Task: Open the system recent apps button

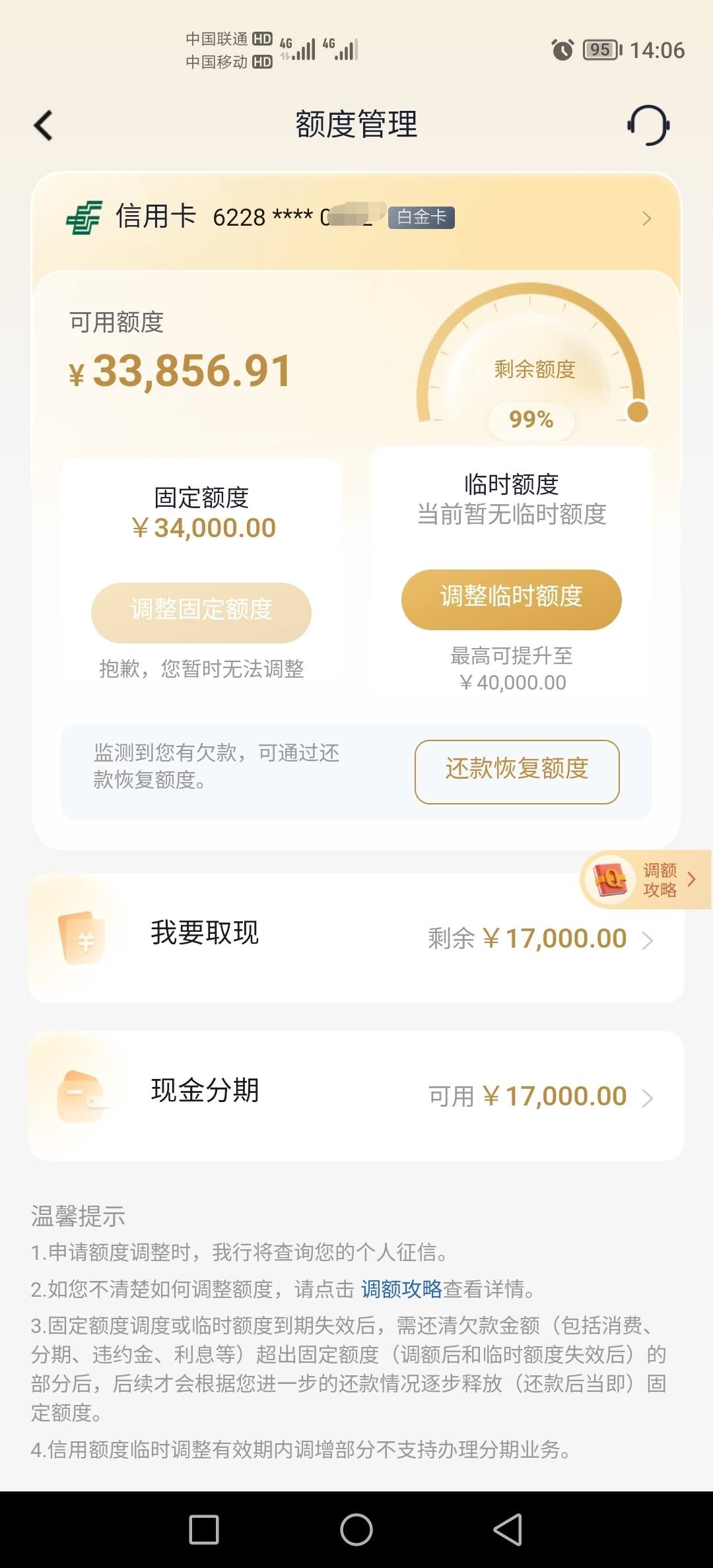Action: point(204,1530)
